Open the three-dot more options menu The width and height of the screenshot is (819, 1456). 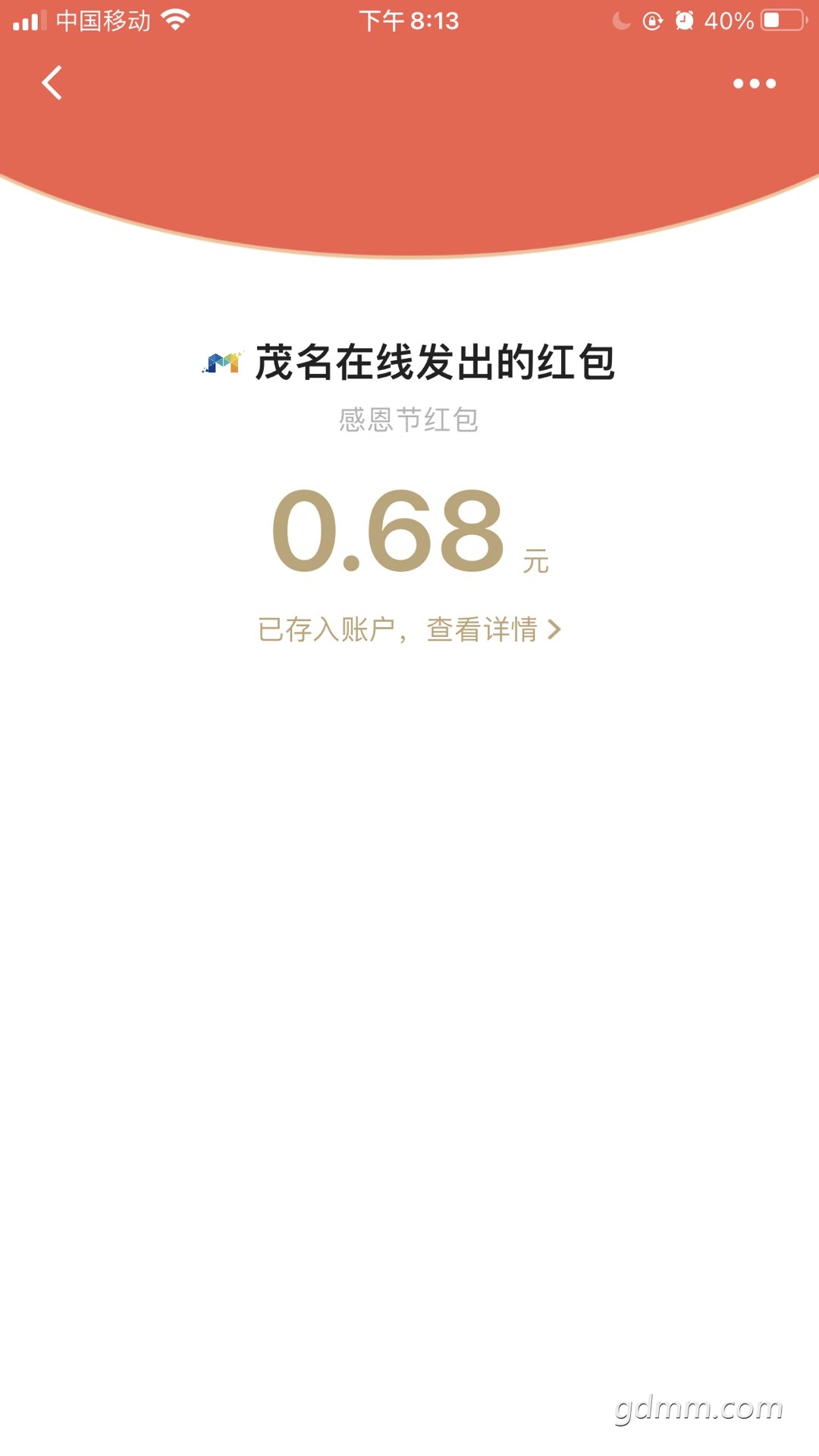(x=755, y=83)
